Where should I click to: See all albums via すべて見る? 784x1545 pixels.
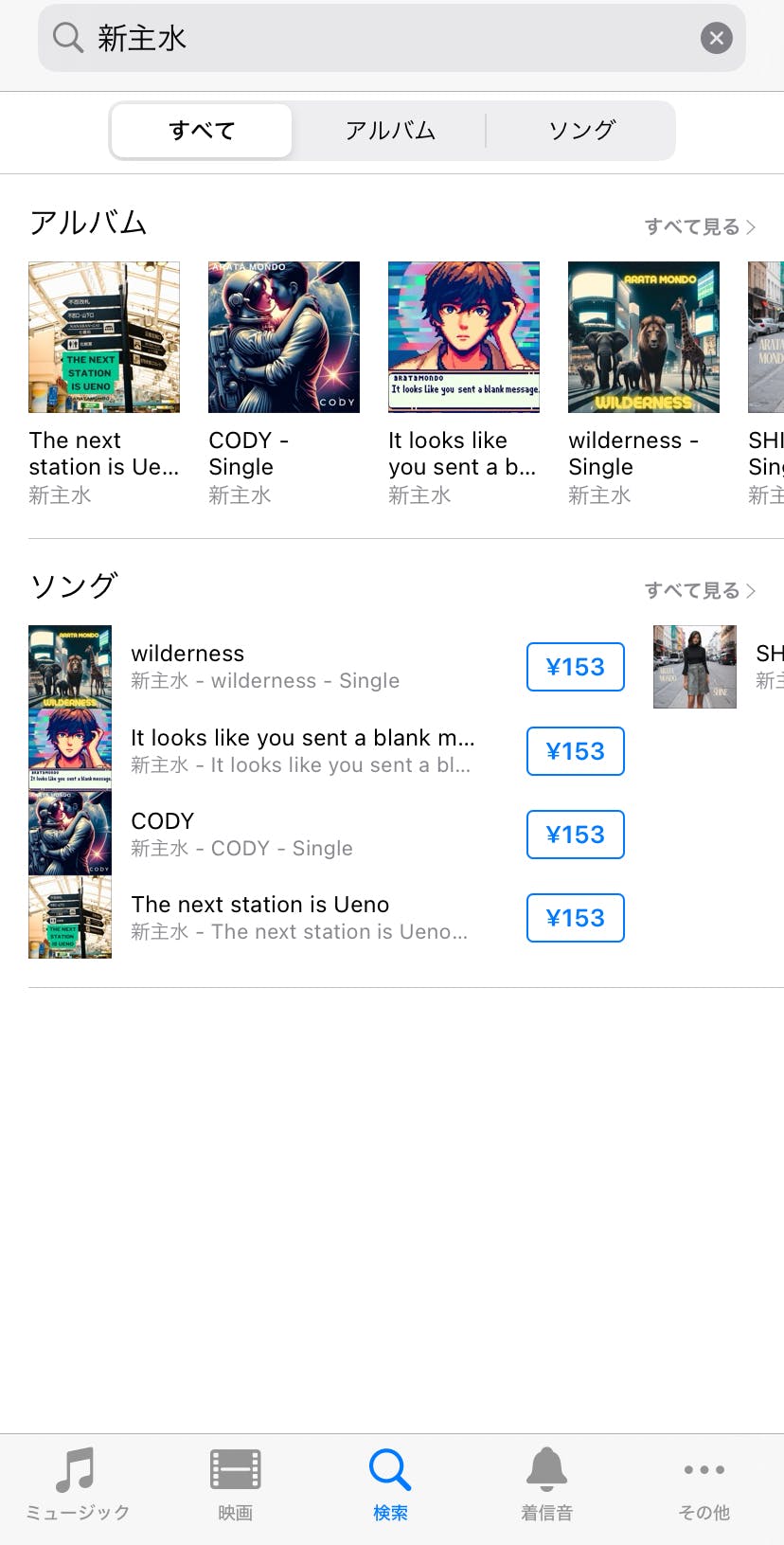700,226
